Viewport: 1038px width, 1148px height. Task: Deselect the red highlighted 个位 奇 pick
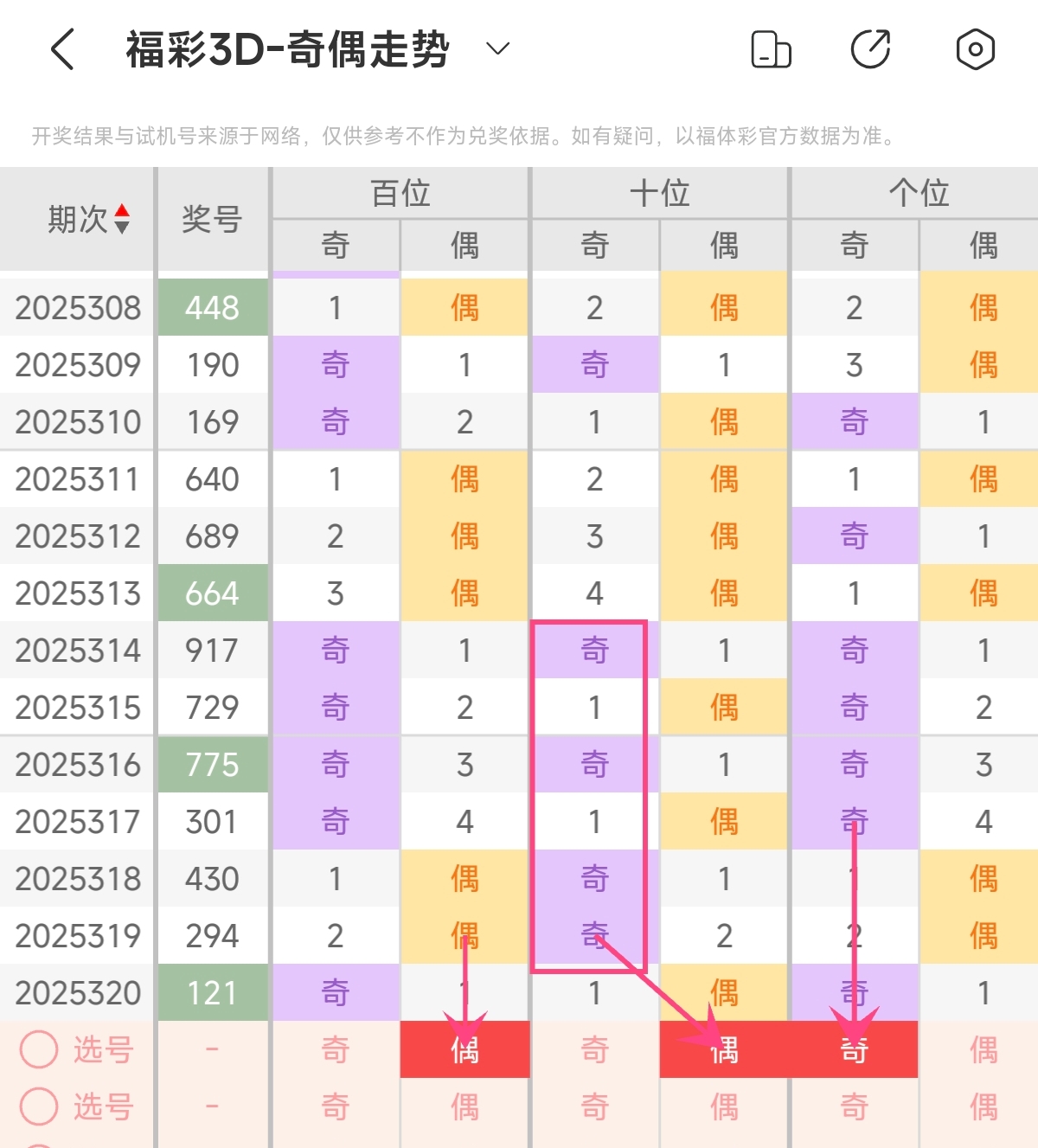point(854,1049)
